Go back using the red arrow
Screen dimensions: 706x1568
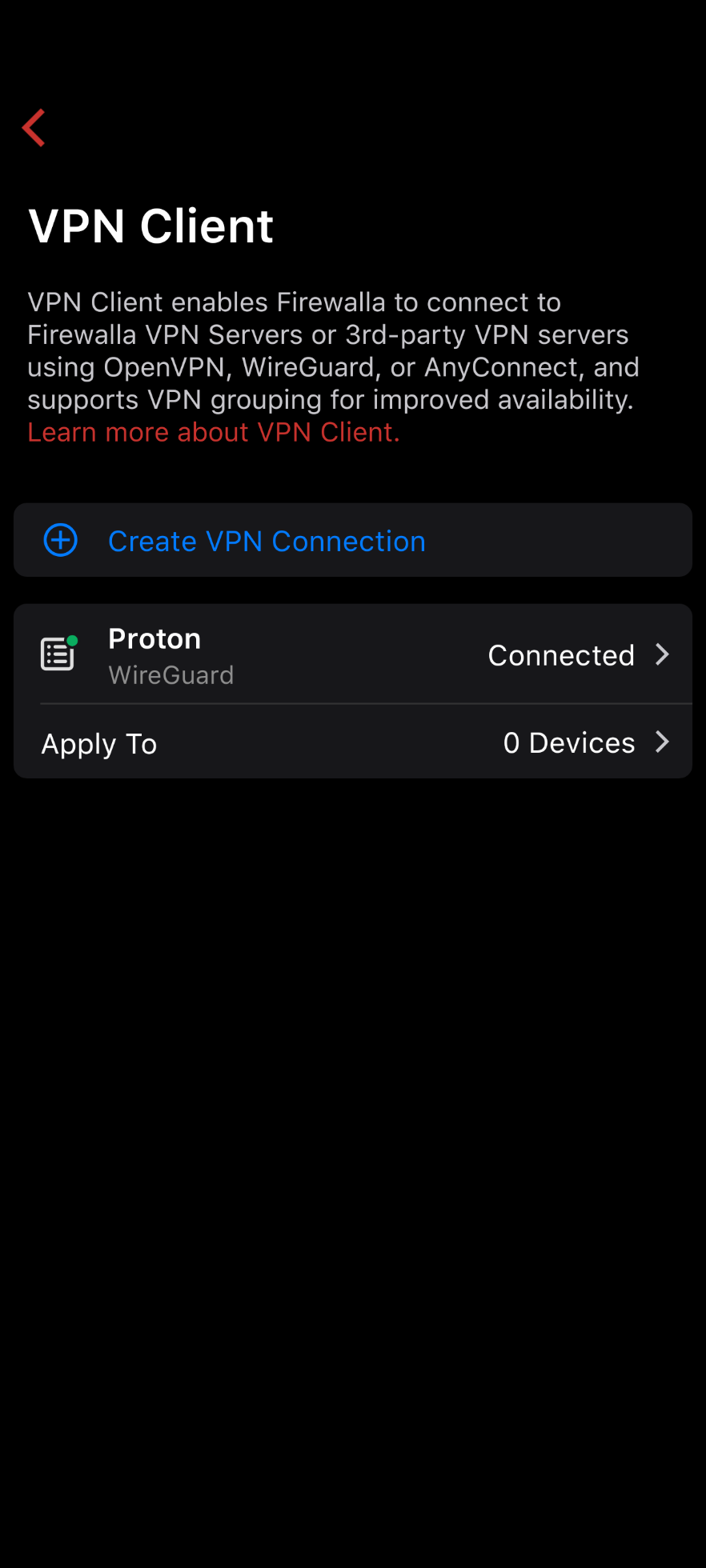pos(34,128)
